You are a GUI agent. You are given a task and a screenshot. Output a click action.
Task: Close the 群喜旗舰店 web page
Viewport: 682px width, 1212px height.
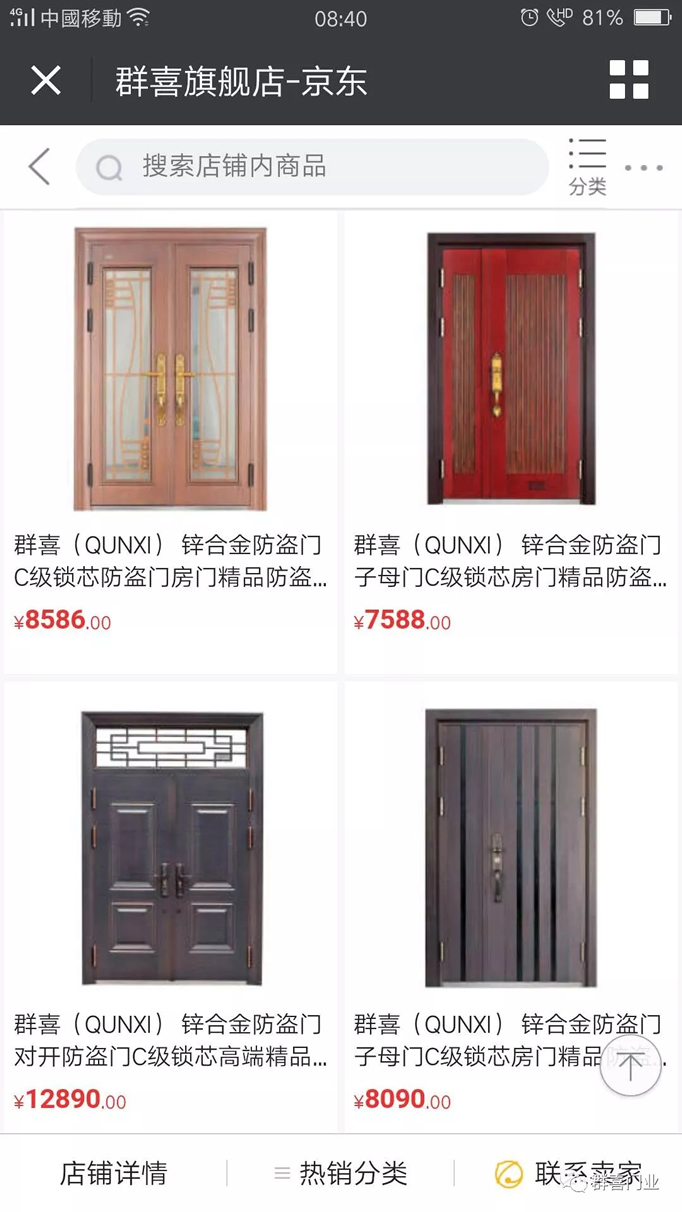pos(46,80)
